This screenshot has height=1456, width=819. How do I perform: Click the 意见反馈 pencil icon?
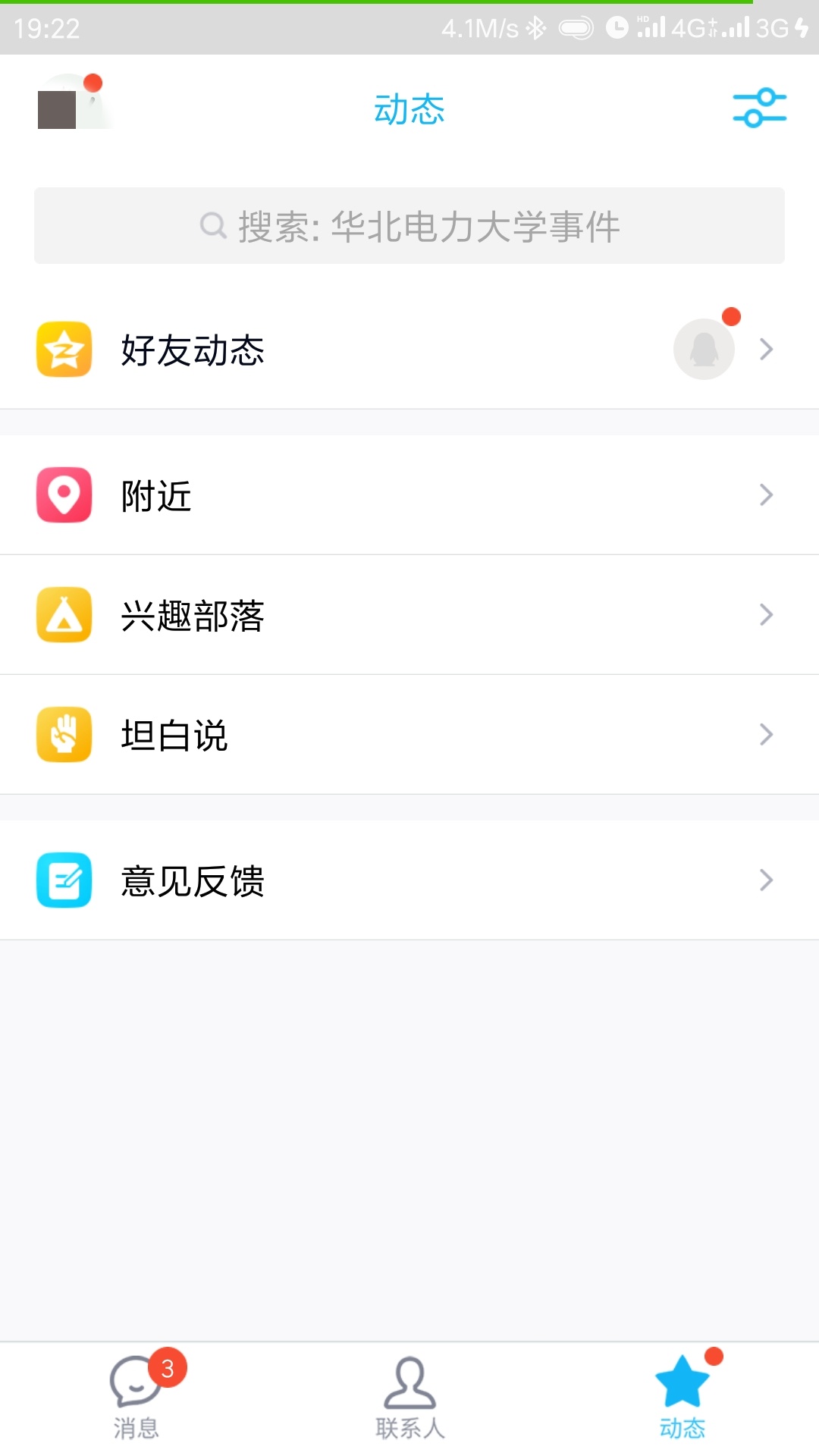coord(64,880)
